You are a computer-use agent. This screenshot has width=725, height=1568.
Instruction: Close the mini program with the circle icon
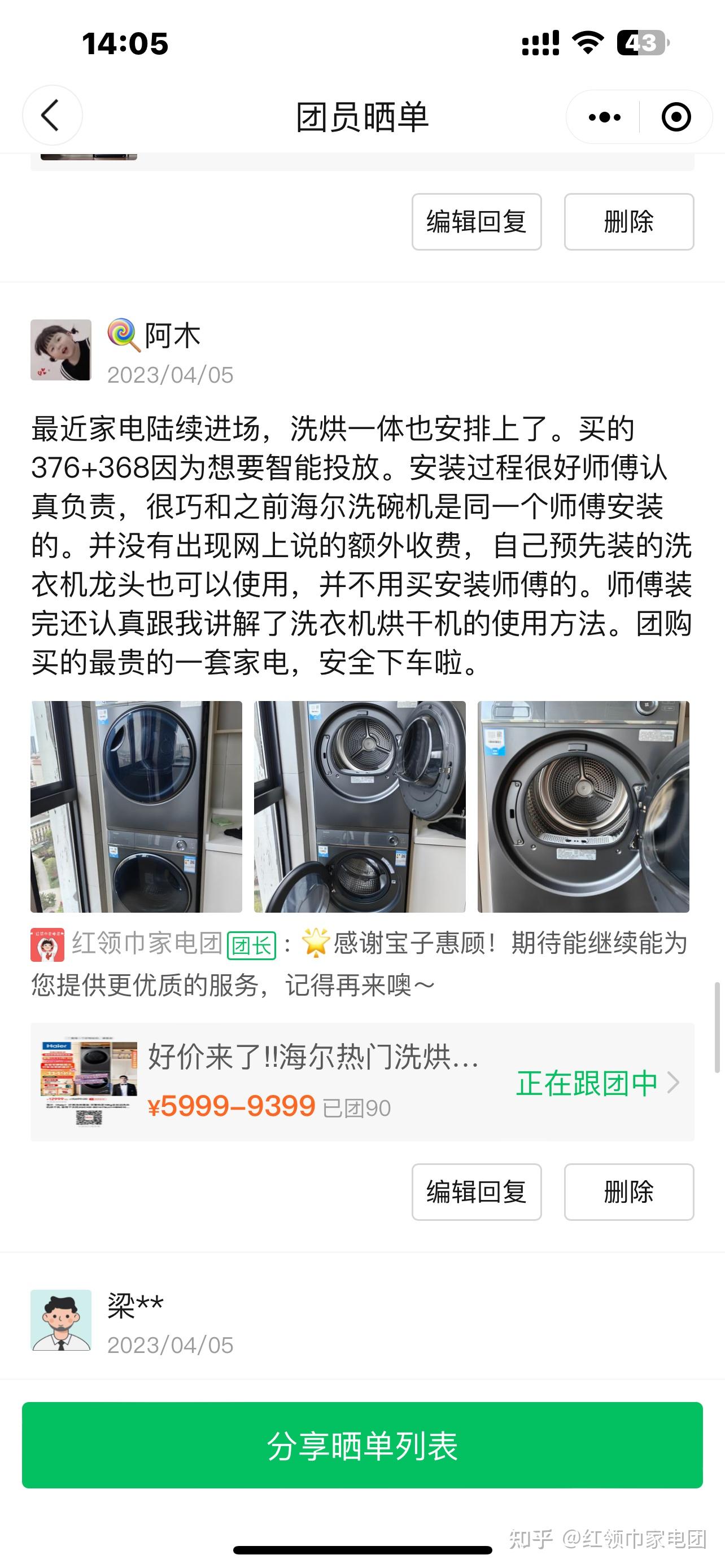click(676, 117)
